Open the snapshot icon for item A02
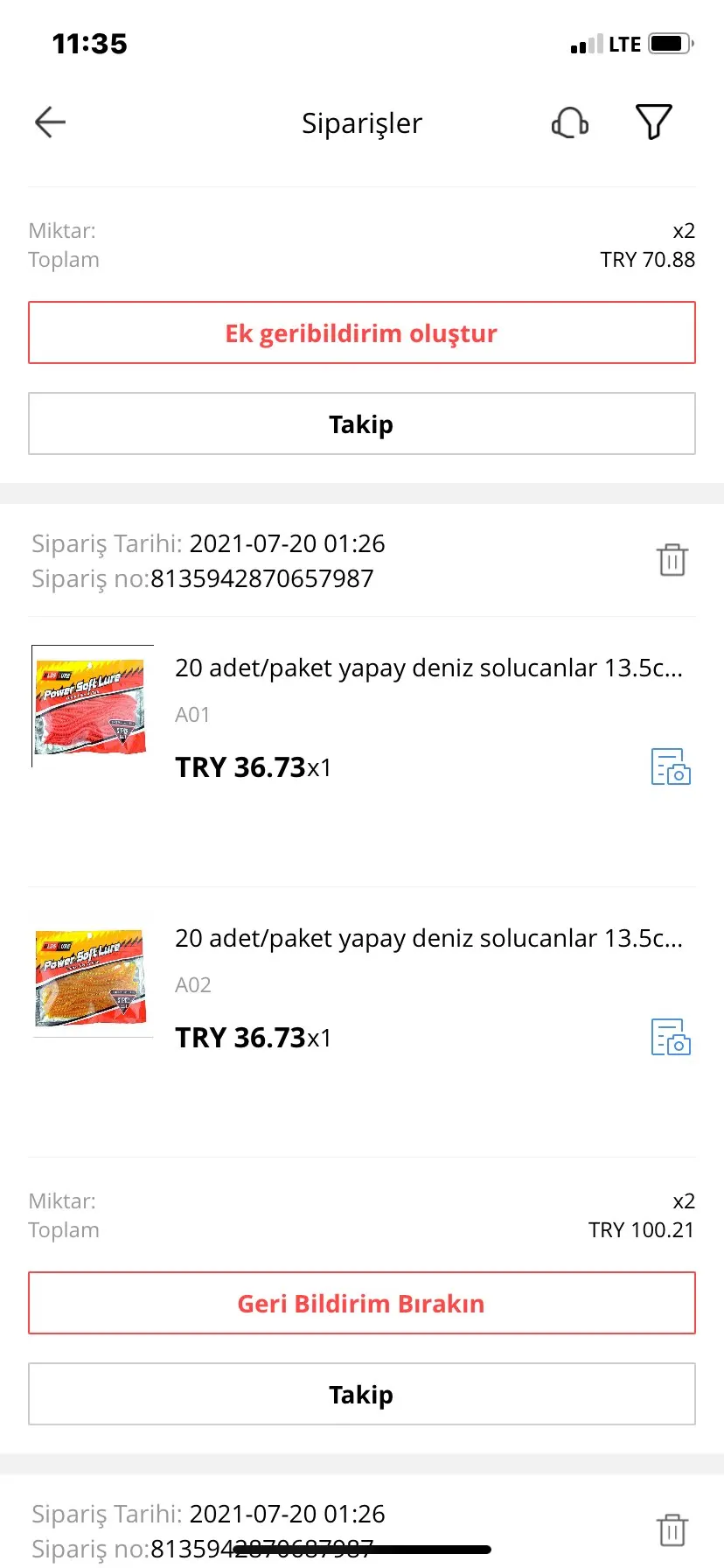 click(671, 1037)
